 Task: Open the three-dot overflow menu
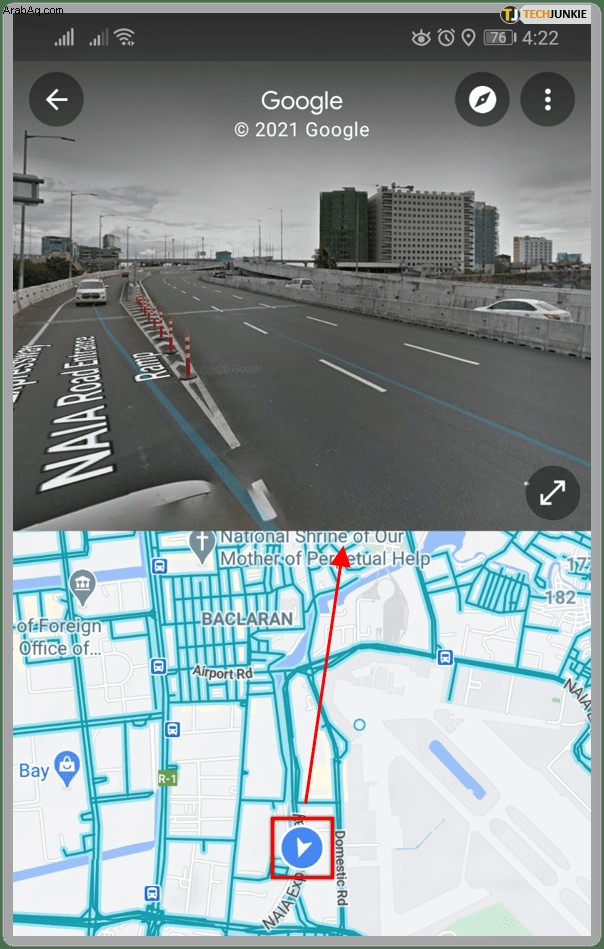tap(547, 99)
